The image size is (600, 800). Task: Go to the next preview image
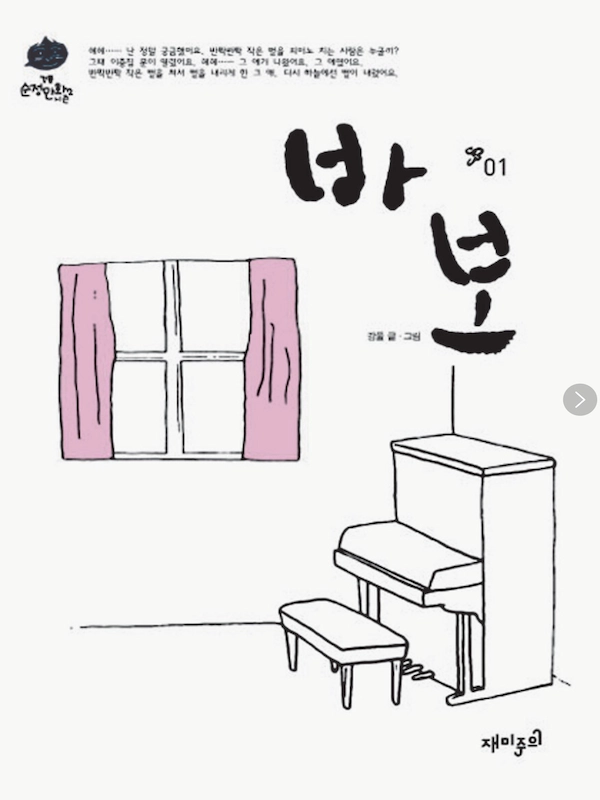pos(580,399)
